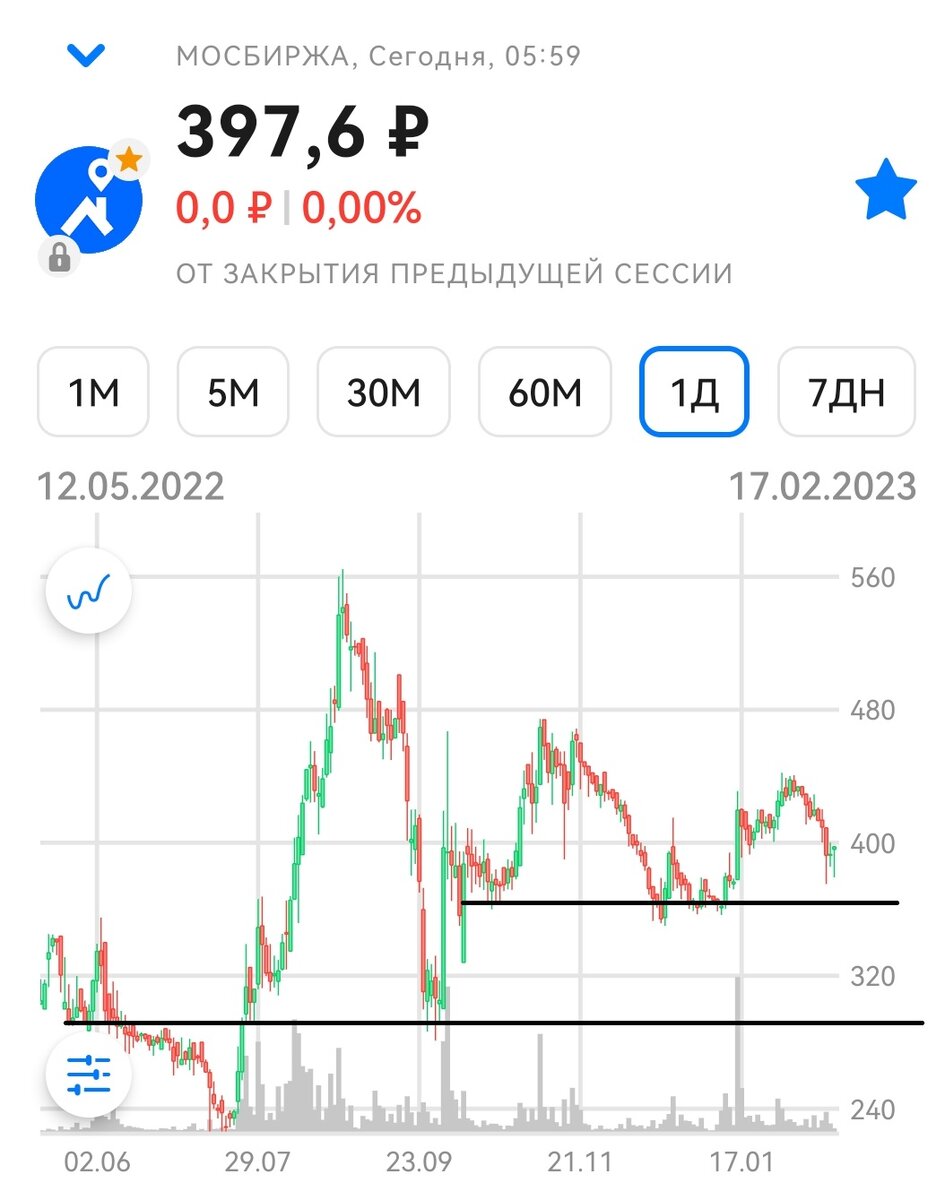Image resolution: width=945 pixels, height=1200 pixels.
Task: Select the 60M interval tab
Action: 545,393
